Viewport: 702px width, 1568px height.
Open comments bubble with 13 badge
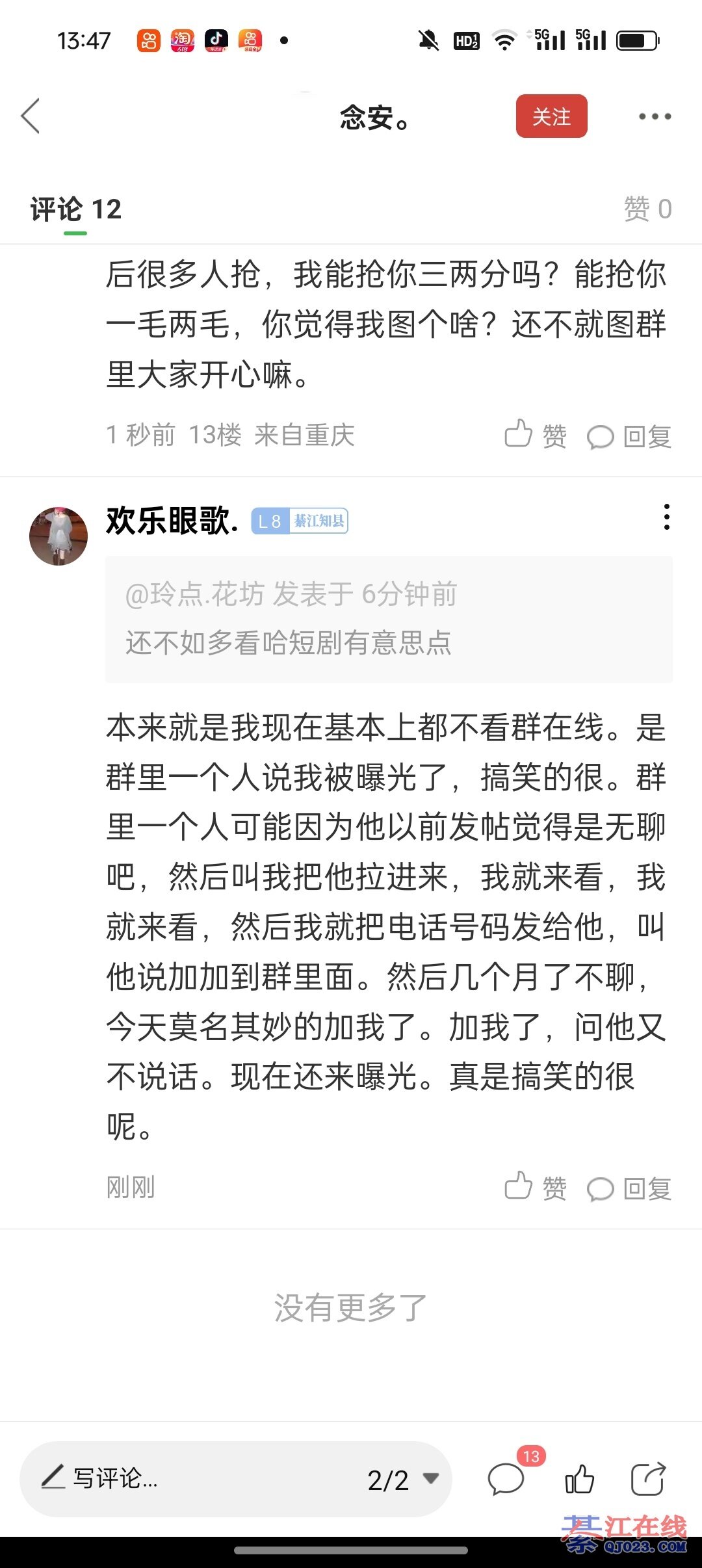tap(506, 1480)
